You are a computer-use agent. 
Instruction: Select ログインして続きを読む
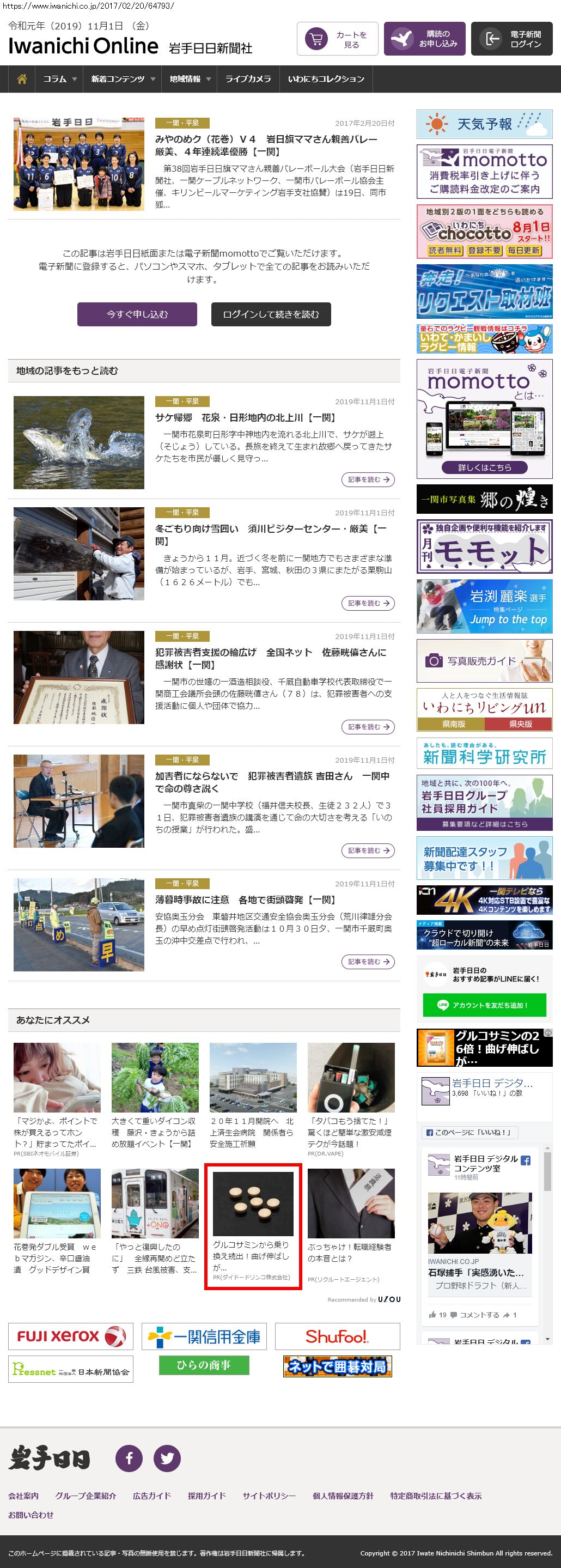click(x=271, y=314)
